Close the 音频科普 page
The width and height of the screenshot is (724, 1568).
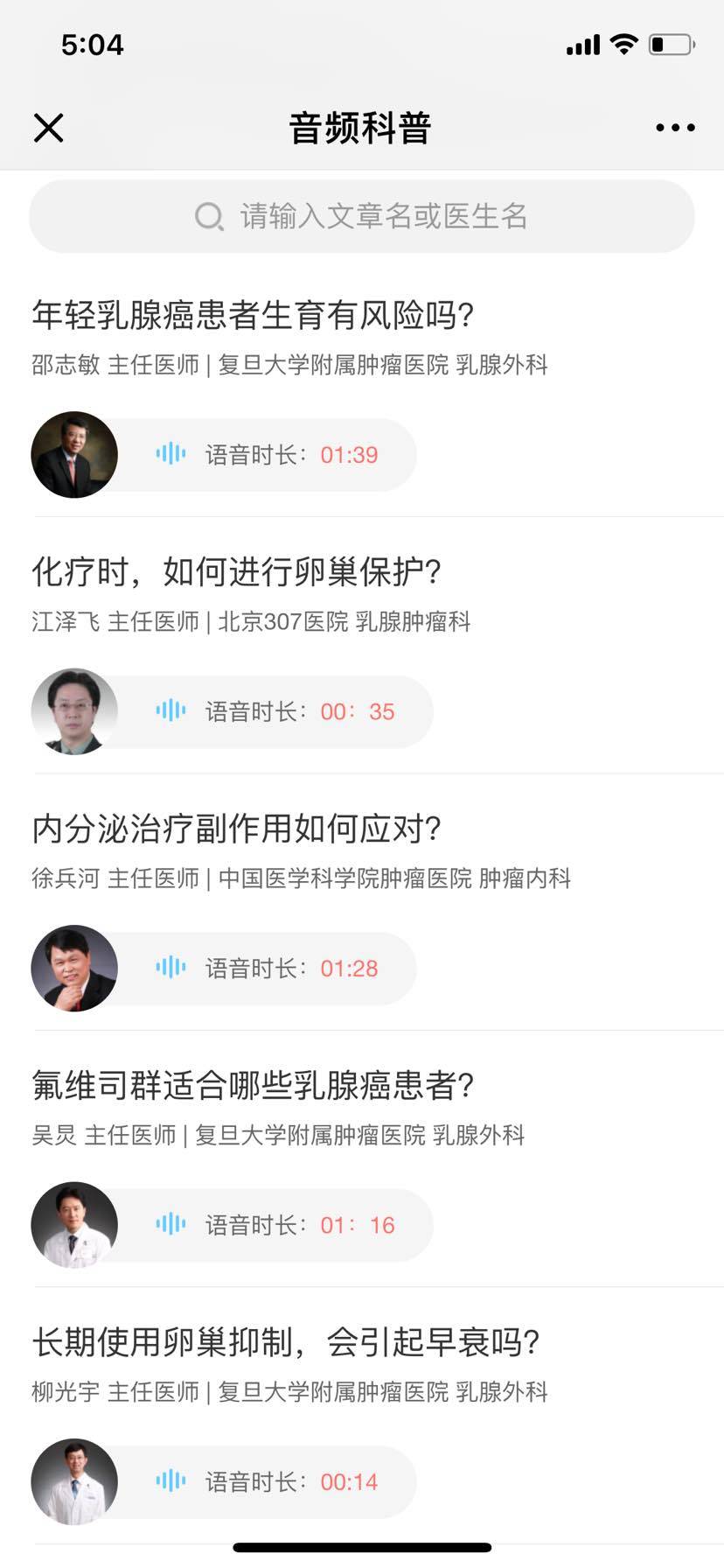49,128
